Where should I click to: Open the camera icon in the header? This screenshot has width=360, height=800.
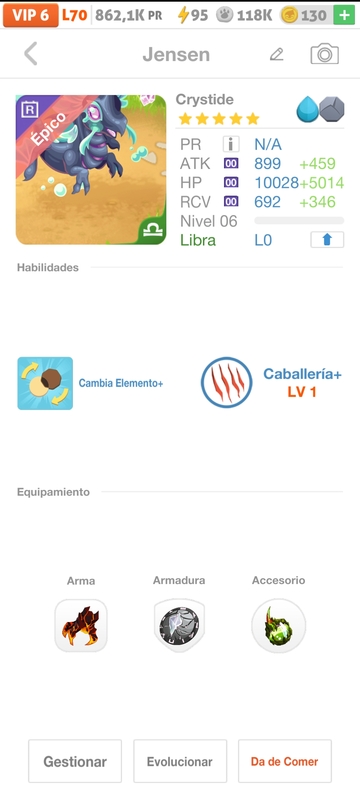[324, 54]
